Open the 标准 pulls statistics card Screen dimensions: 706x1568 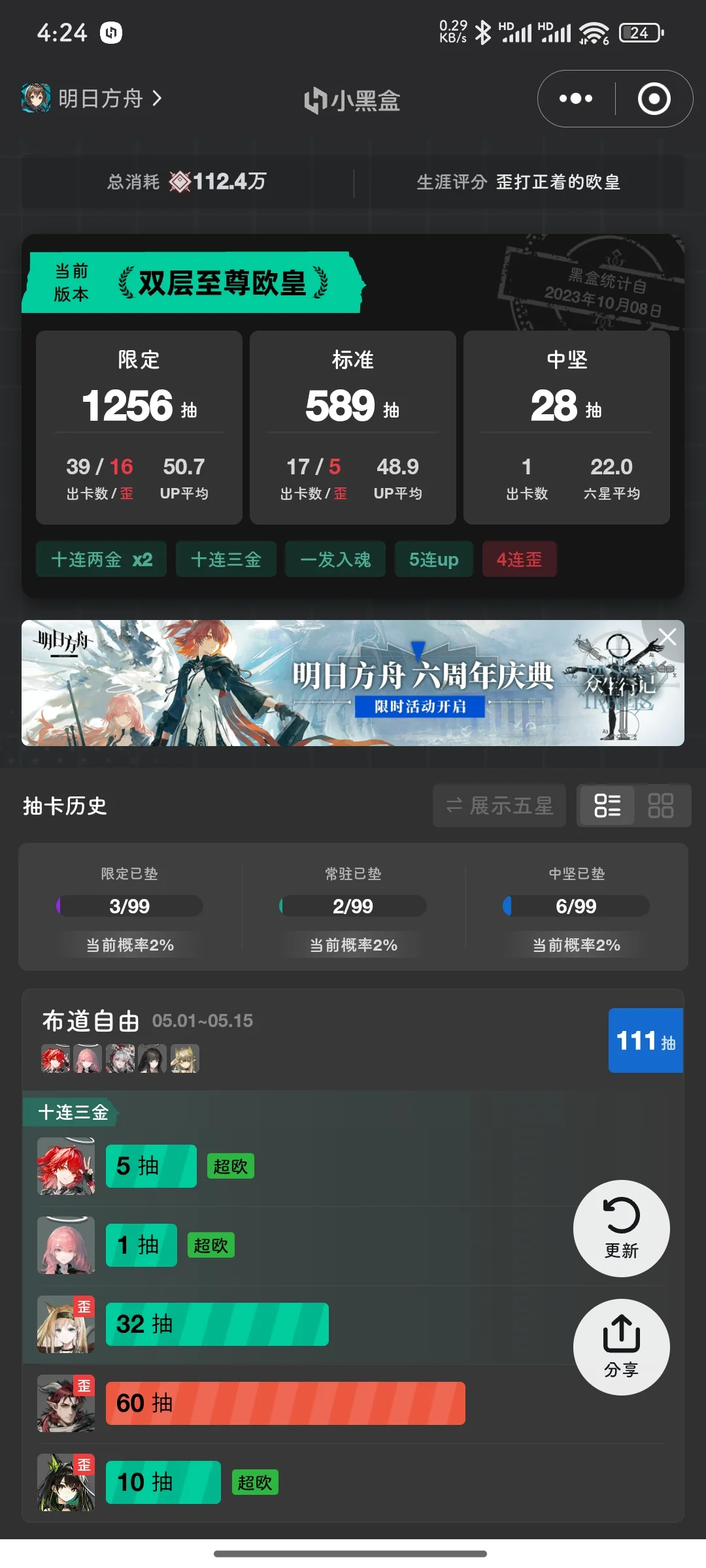(352, 427)
